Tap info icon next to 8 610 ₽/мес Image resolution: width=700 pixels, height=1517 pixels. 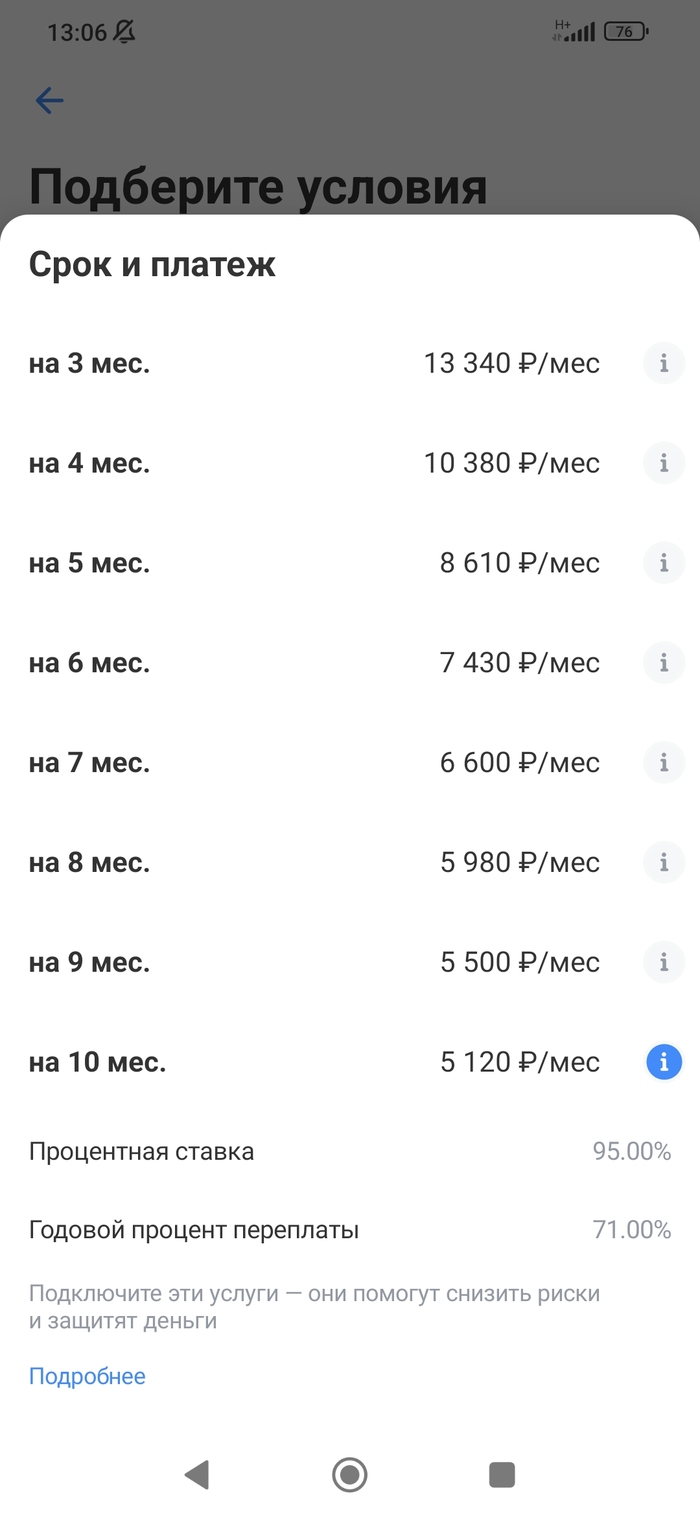(x=664, y=563)
